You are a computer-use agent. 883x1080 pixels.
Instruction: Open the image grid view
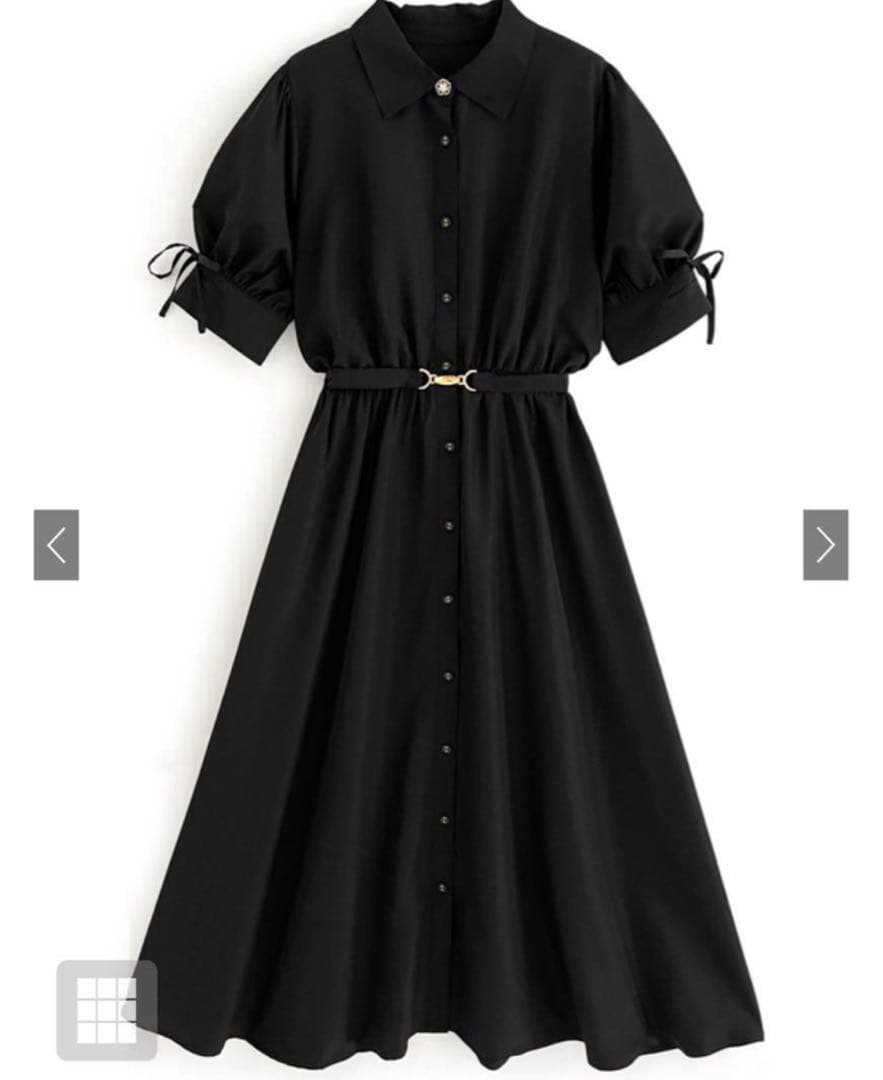(x=107, y=1009)
